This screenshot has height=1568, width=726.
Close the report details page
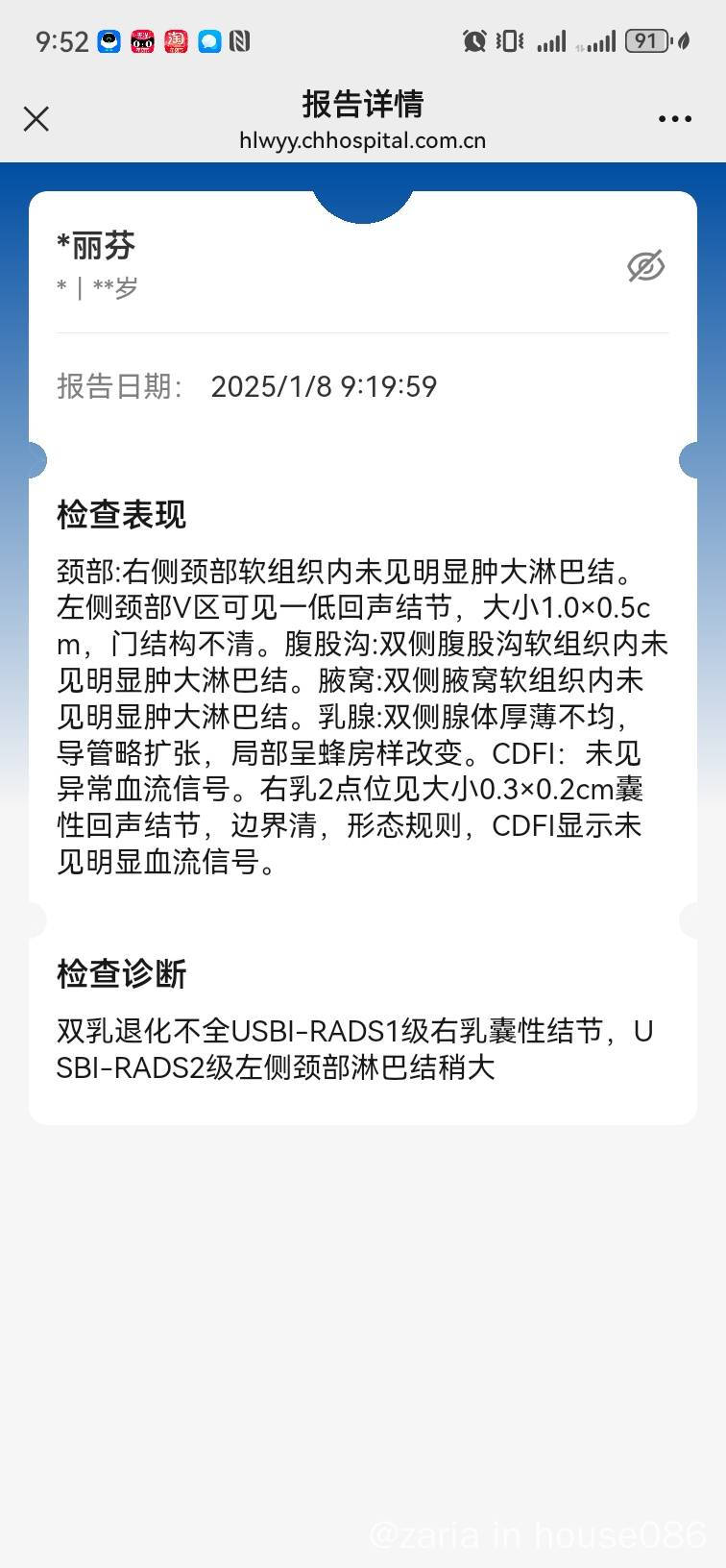point(36,119)
